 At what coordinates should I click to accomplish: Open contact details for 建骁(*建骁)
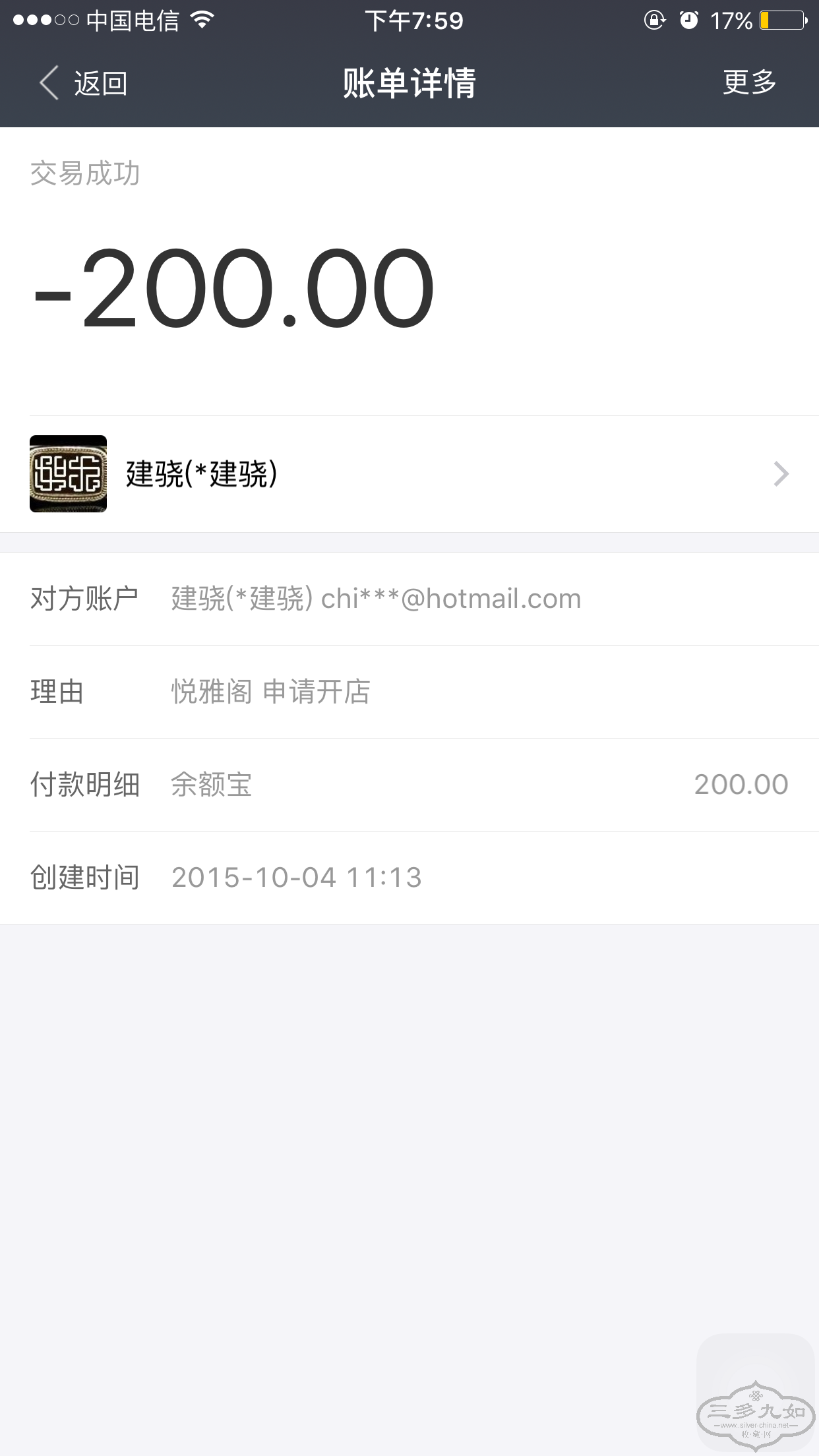pyautogui.click(x=201, y=472)
